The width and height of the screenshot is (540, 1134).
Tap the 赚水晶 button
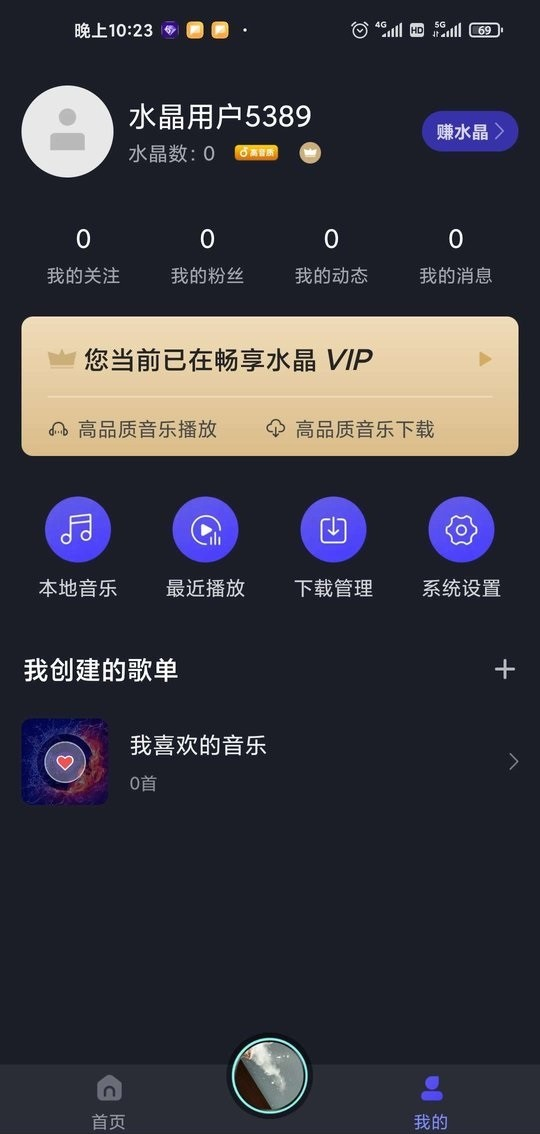click(470, 132)
